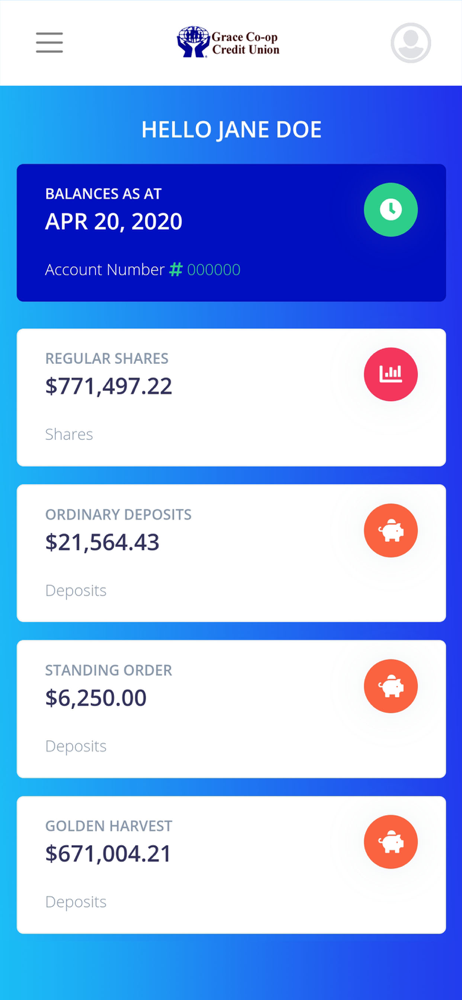Viewport: 462px width, 1000px height.
Task: Tap the green clock icon
Action: [x=391, y=209]
